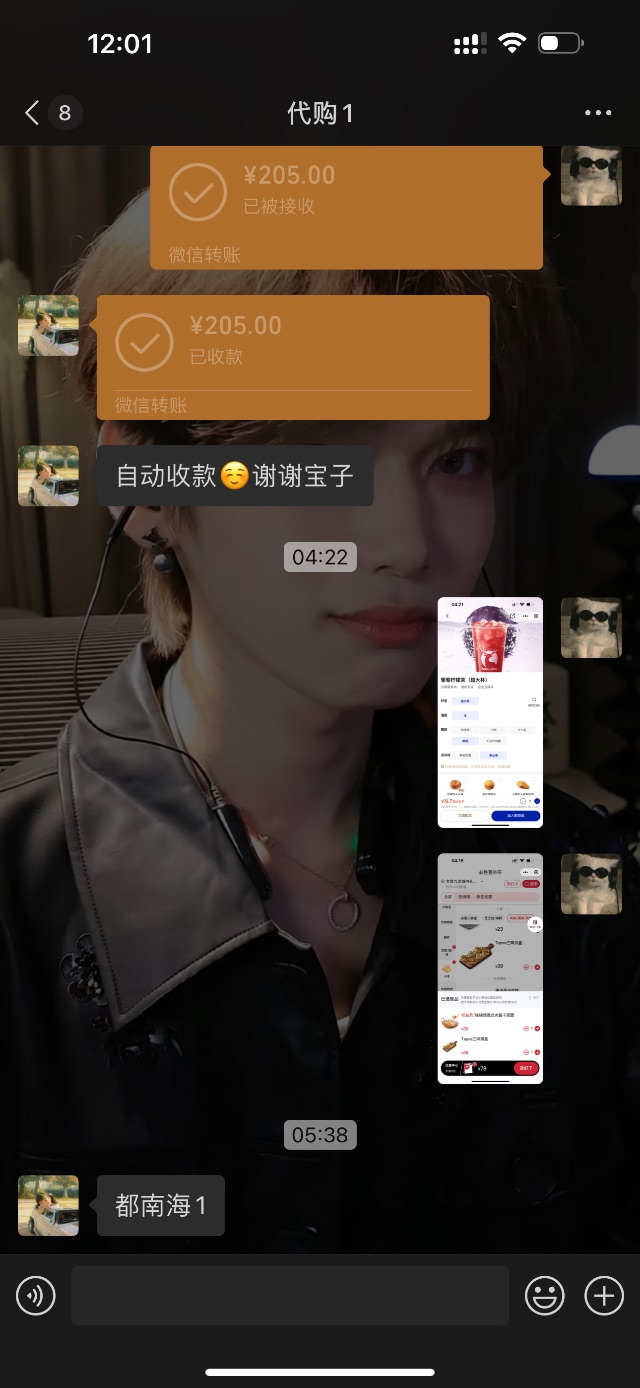This screenshot has width=640, height=1388.
Task: Open the received ¥205.00 transfer bubble
Action: click(292, 356)
